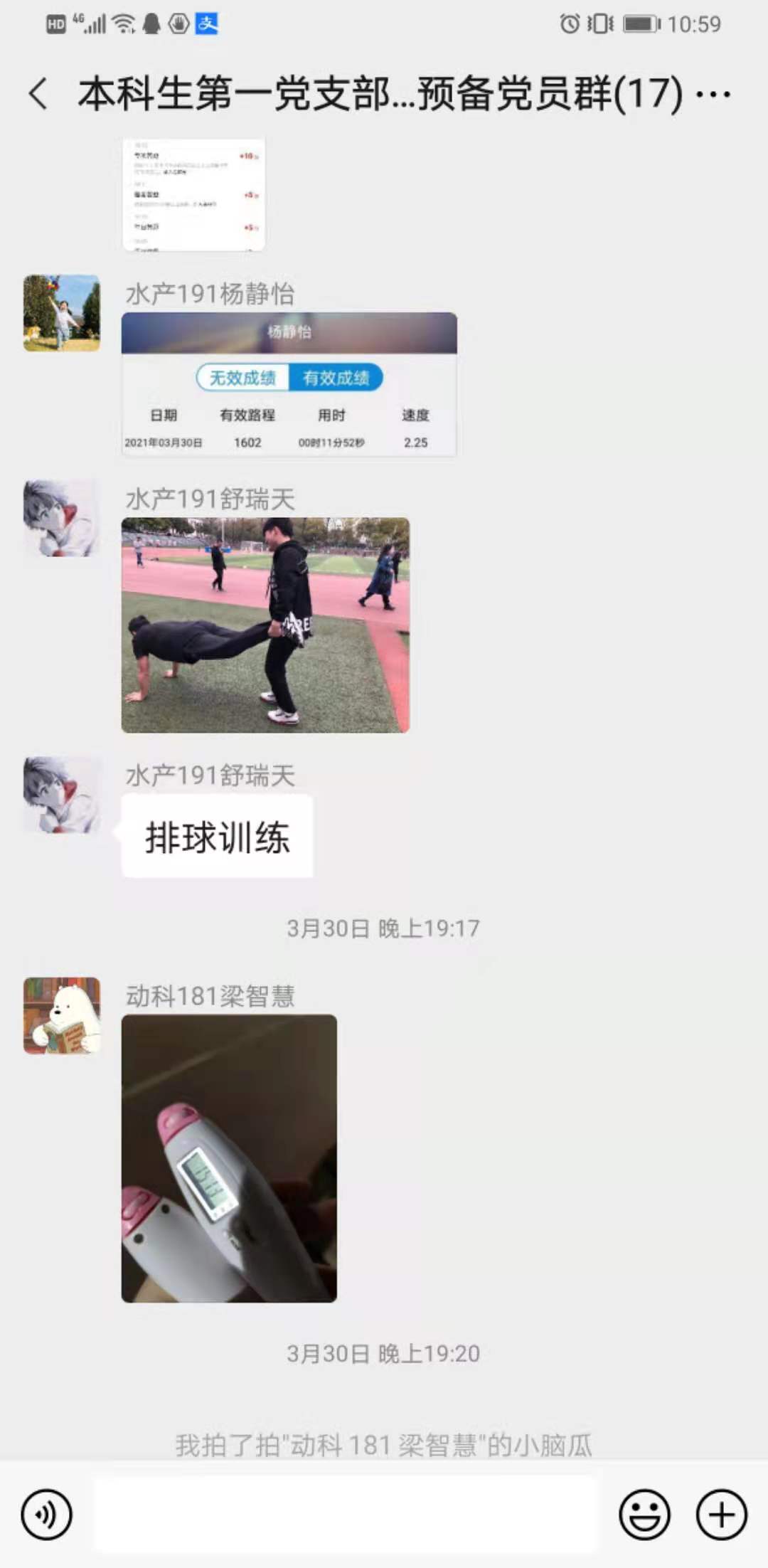Screen dimensions: 768x1568
Task: Open the emoji sticker panel
Action: (644, 1514)
